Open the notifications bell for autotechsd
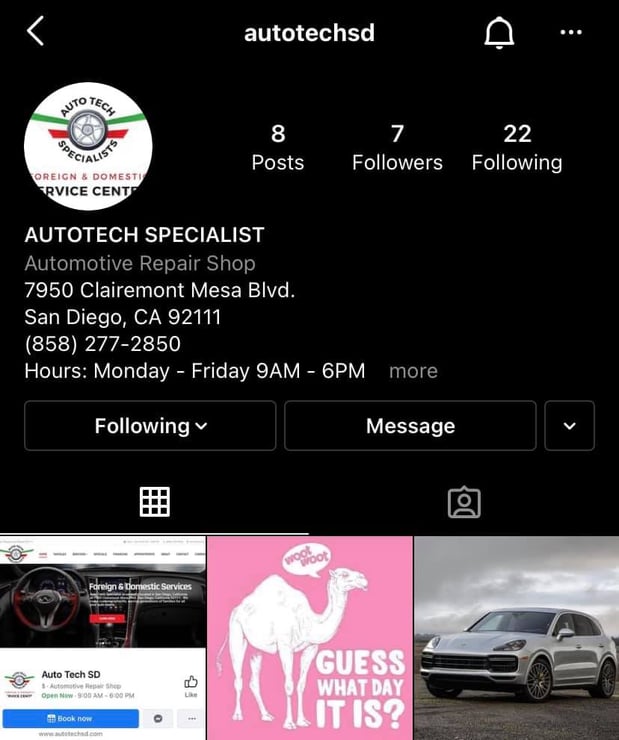Image resolution: width=619 pixels, height=740 pixels. coord(499,33)
